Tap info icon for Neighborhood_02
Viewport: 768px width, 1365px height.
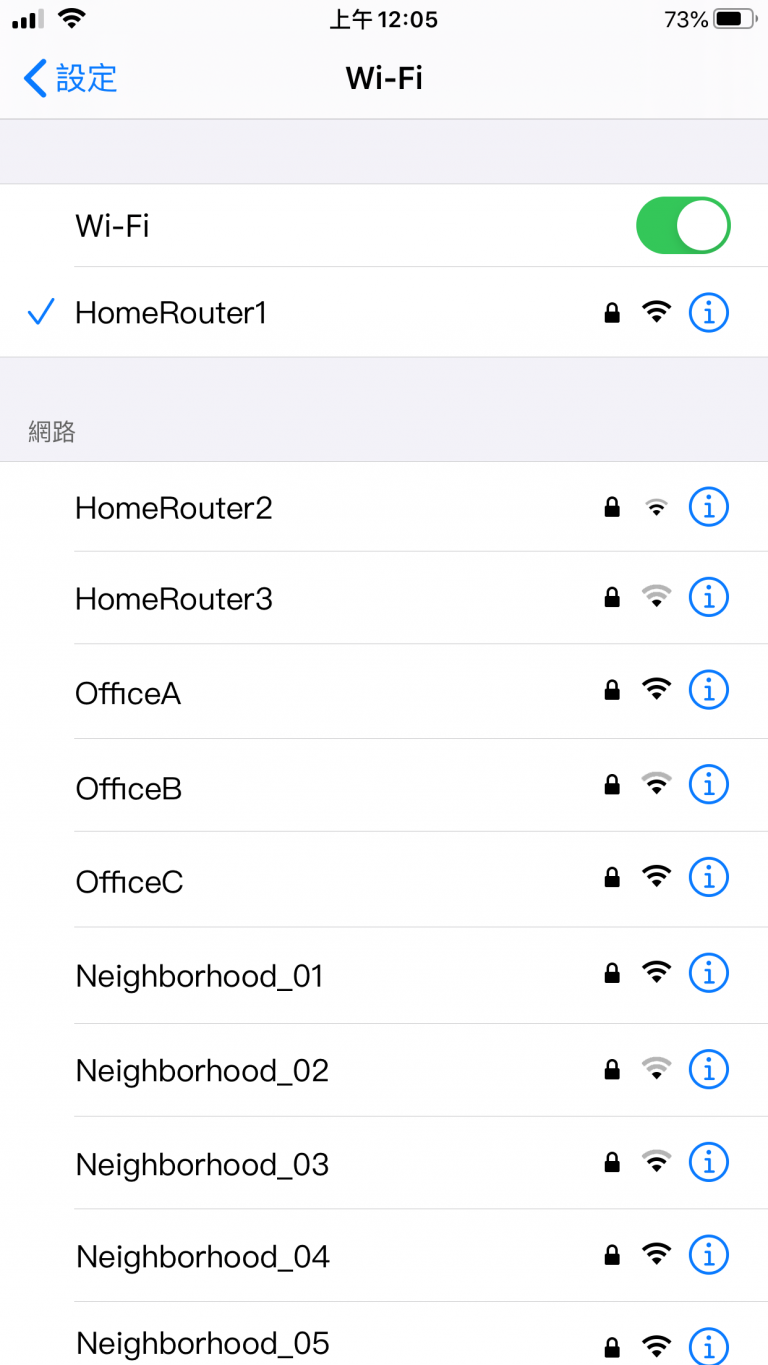(x=709, y=1070)
